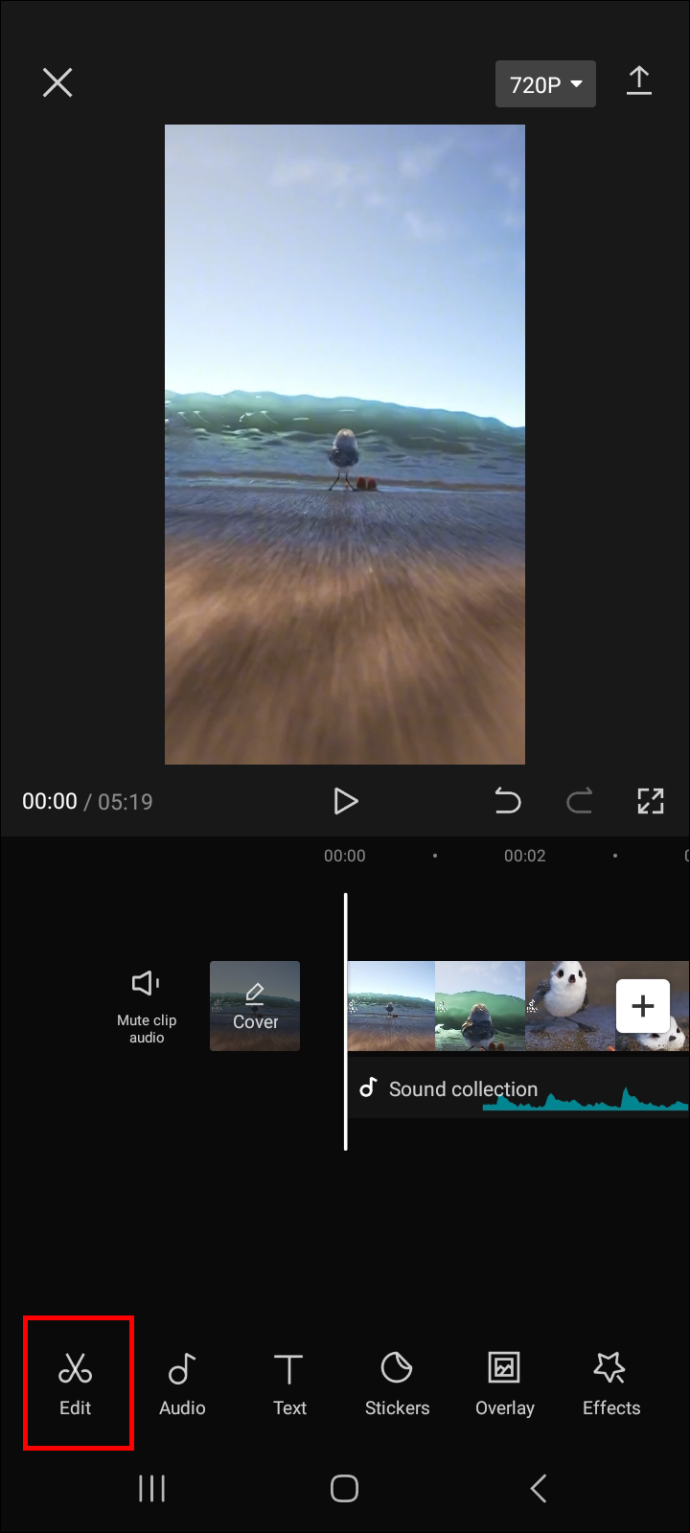This screenshot has width=690, height=1533.
Task: Play the video preview
Action: 345,801
